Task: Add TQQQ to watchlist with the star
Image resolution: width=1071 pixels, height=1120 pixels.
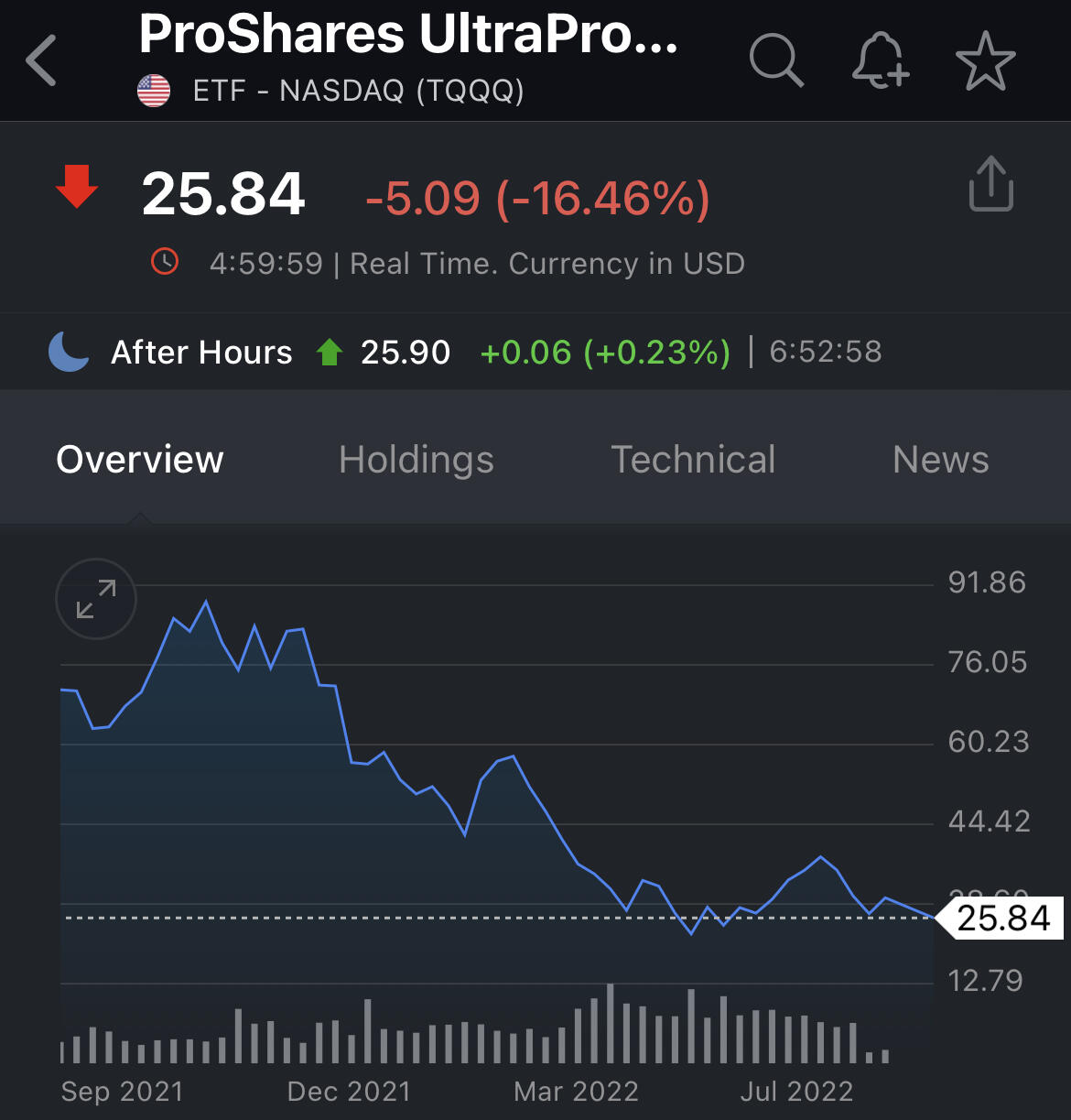Action: tap(986, 60)
